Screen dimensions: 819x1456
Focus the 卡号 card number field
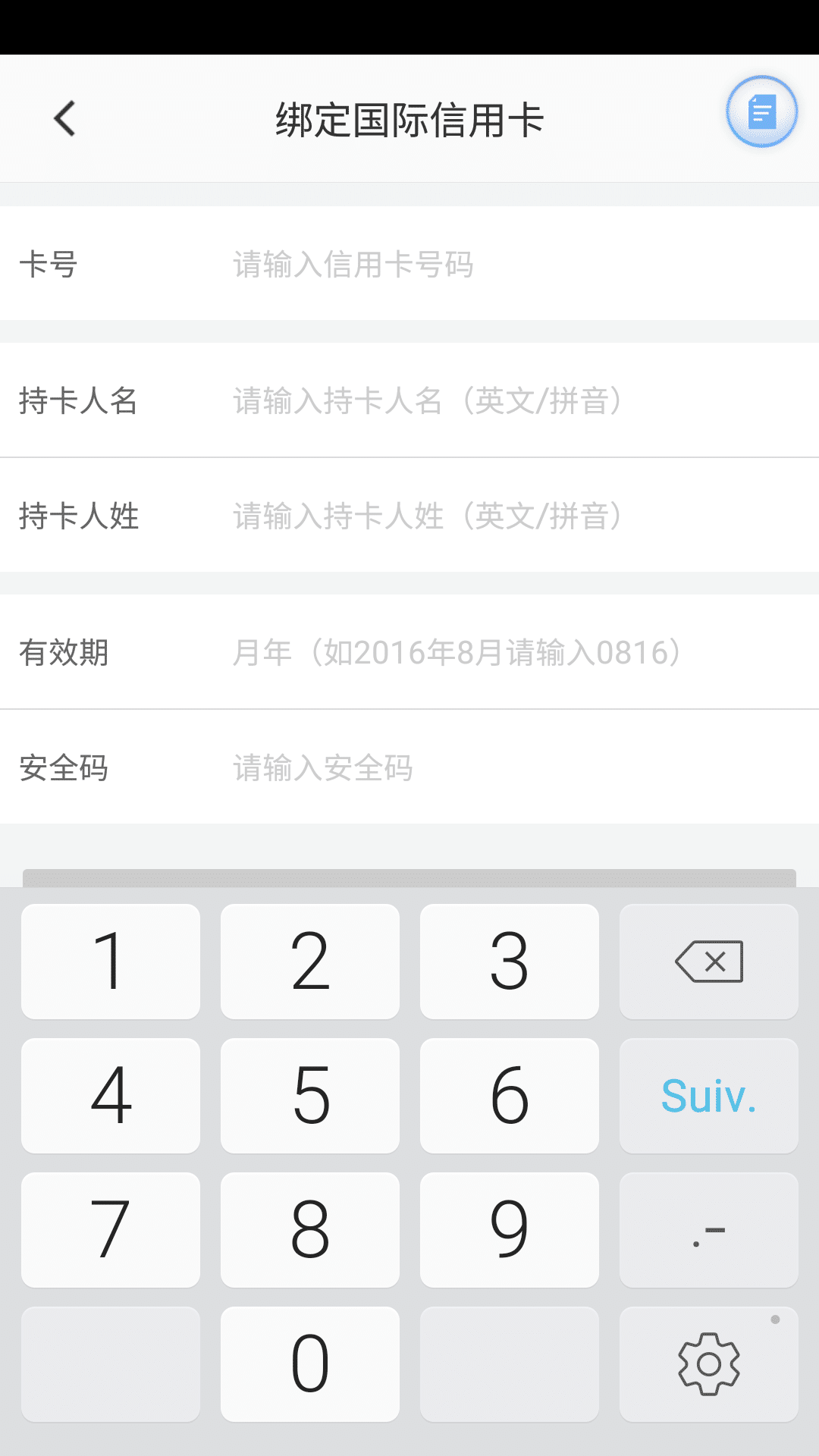click(500, 265)
